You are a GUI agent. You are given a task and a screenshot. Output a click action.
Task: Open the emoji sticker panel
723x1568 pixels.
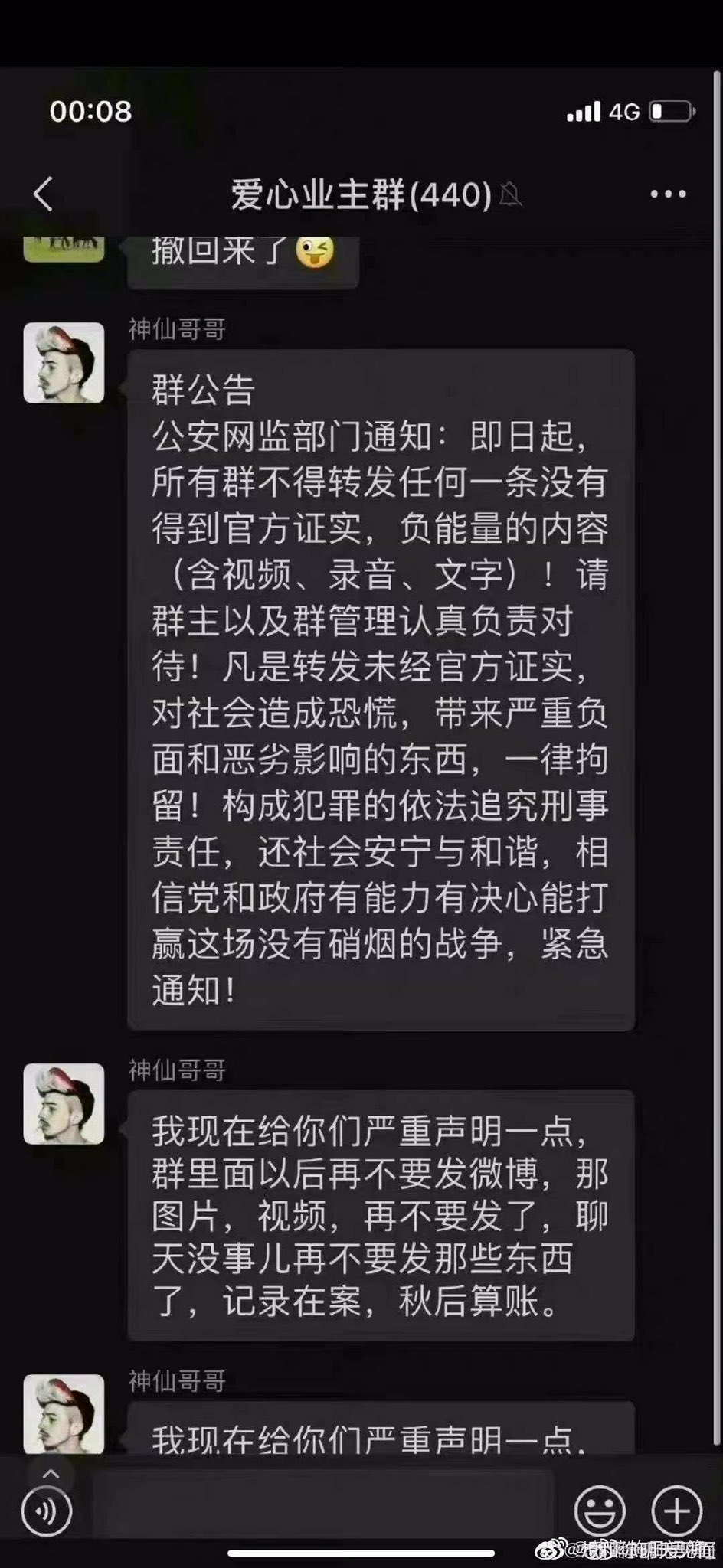pyautogui.click(x=600, y=1512)
